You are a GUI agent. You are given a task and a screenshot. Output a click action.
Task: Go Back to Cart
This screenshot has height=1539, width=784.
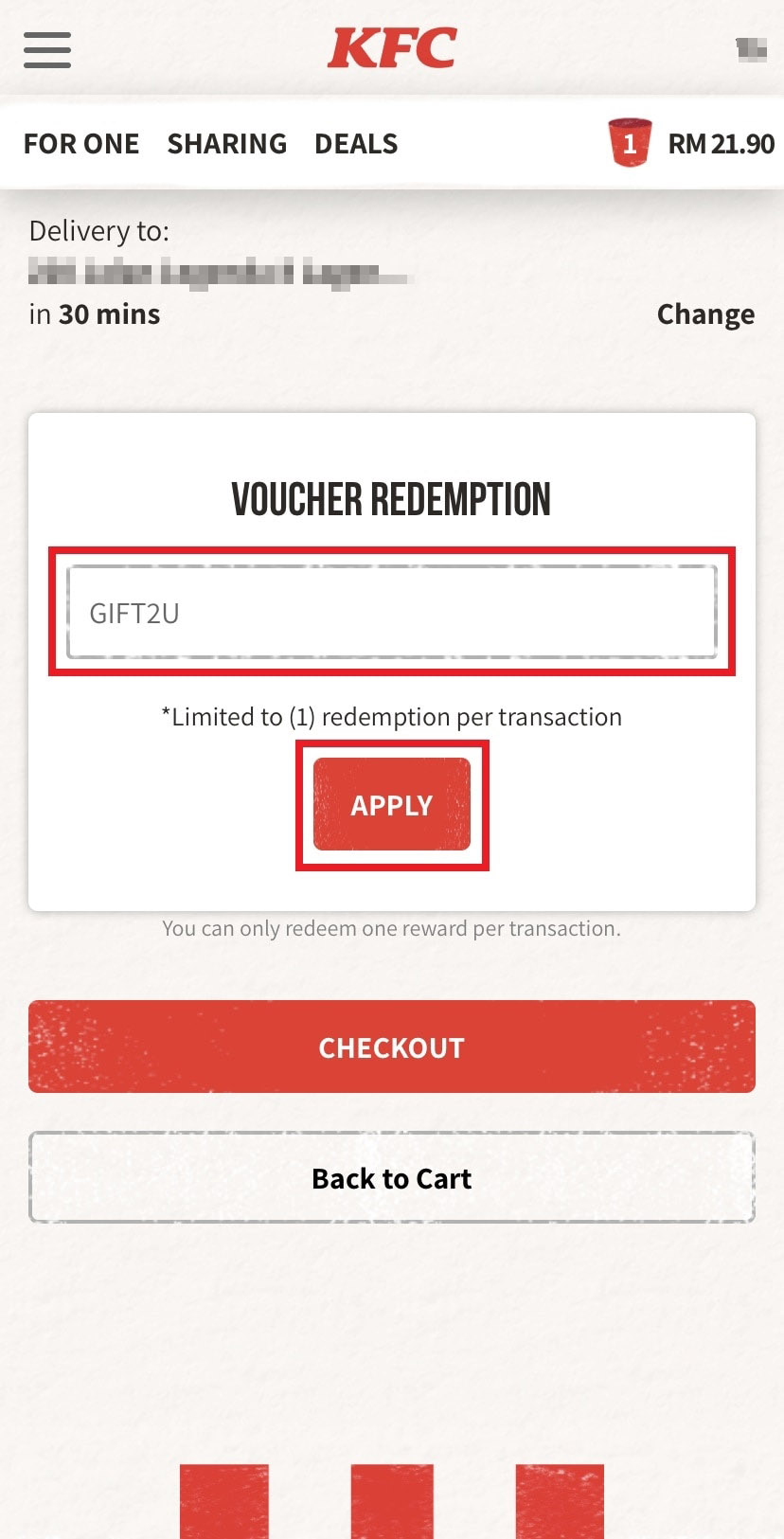pyautogui.click(x=392, y=1178)
